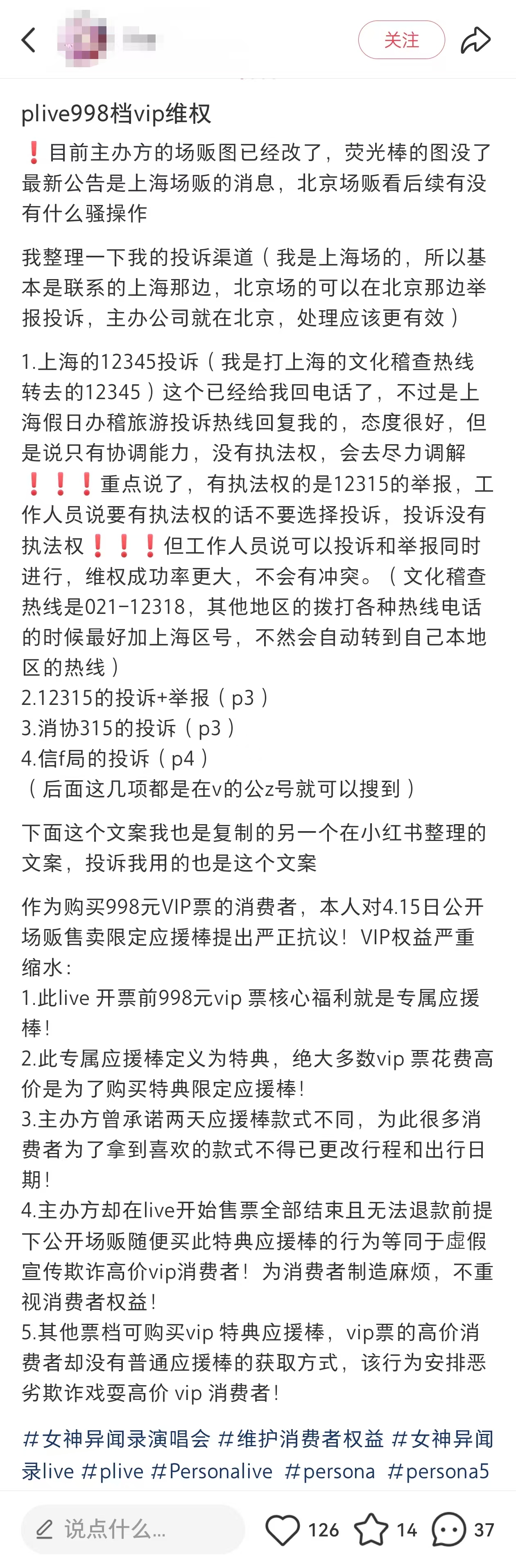
Task: Go back using the top-left arrow
Action: click(x=29, y=40)
